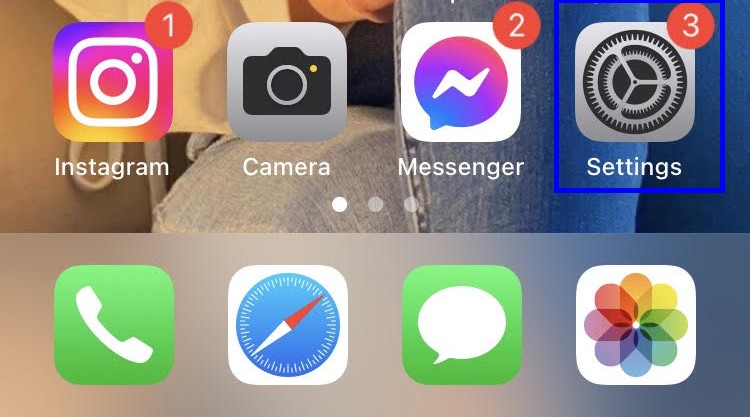The image size is (750, 417).
Task: Open Messenger with 2 unread notifications
Action: point(461,83)
